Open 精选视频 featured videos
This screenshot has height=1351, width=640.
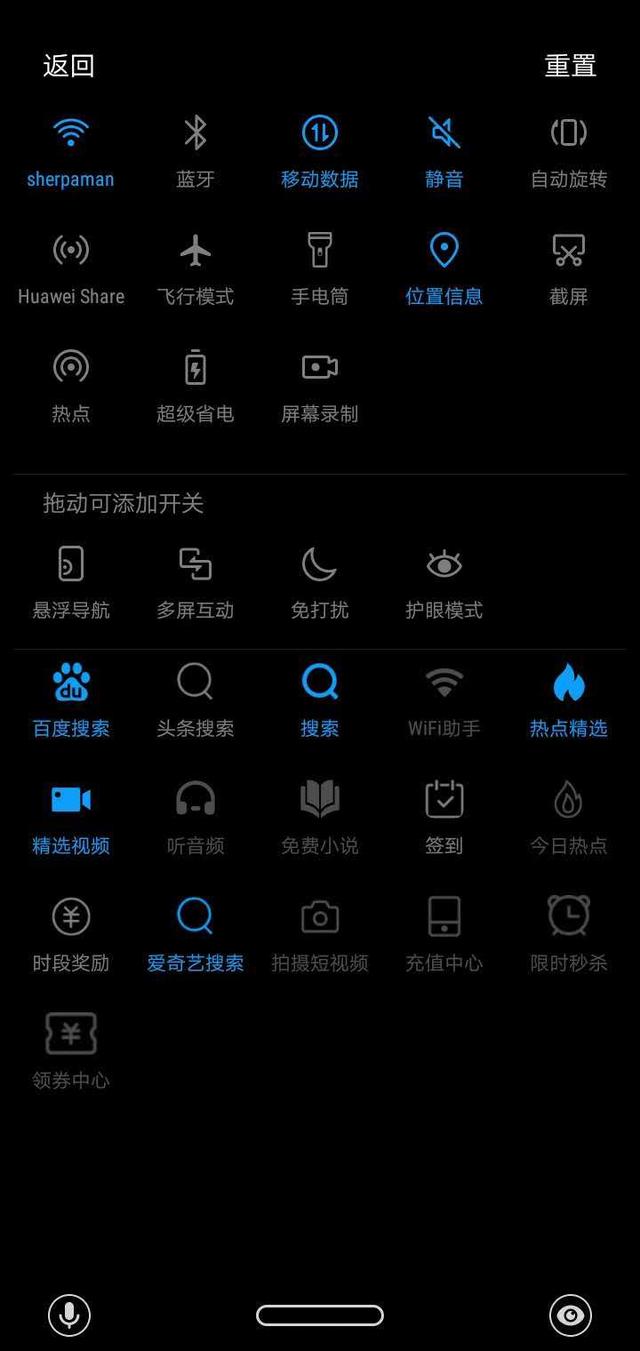coord(70,800)
